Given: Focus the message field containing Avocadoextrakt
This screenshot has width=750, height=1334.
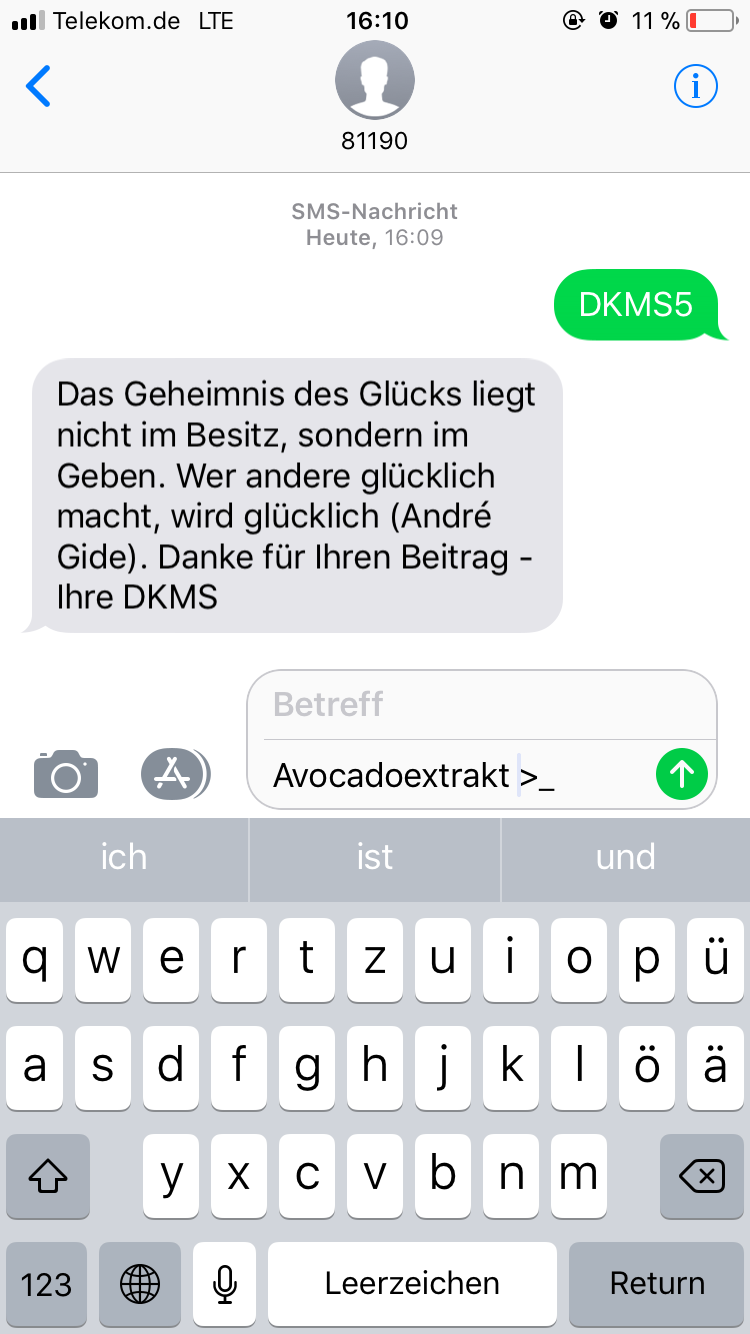Looking at the screenshot, I should point(455,774).
